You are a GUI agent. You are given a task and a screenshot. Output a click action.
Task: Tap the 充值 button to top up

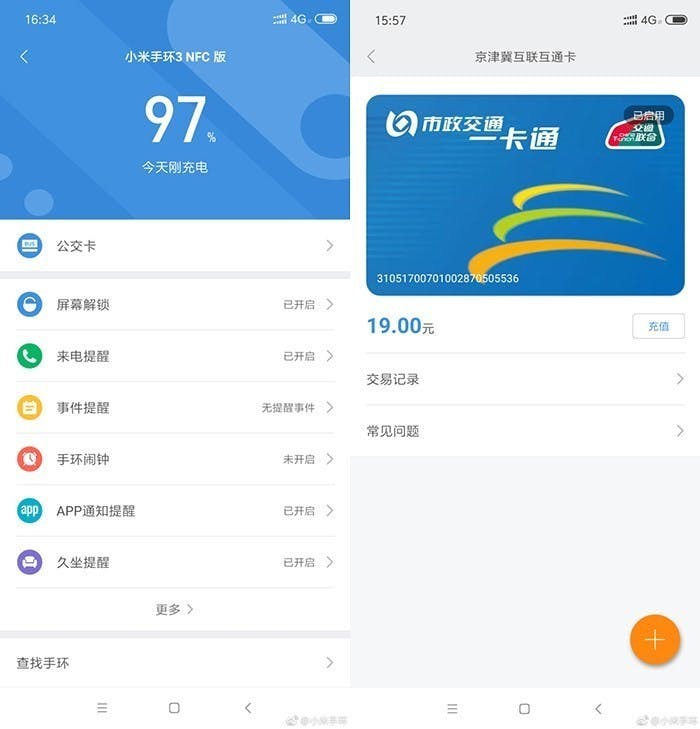(658, 326)
